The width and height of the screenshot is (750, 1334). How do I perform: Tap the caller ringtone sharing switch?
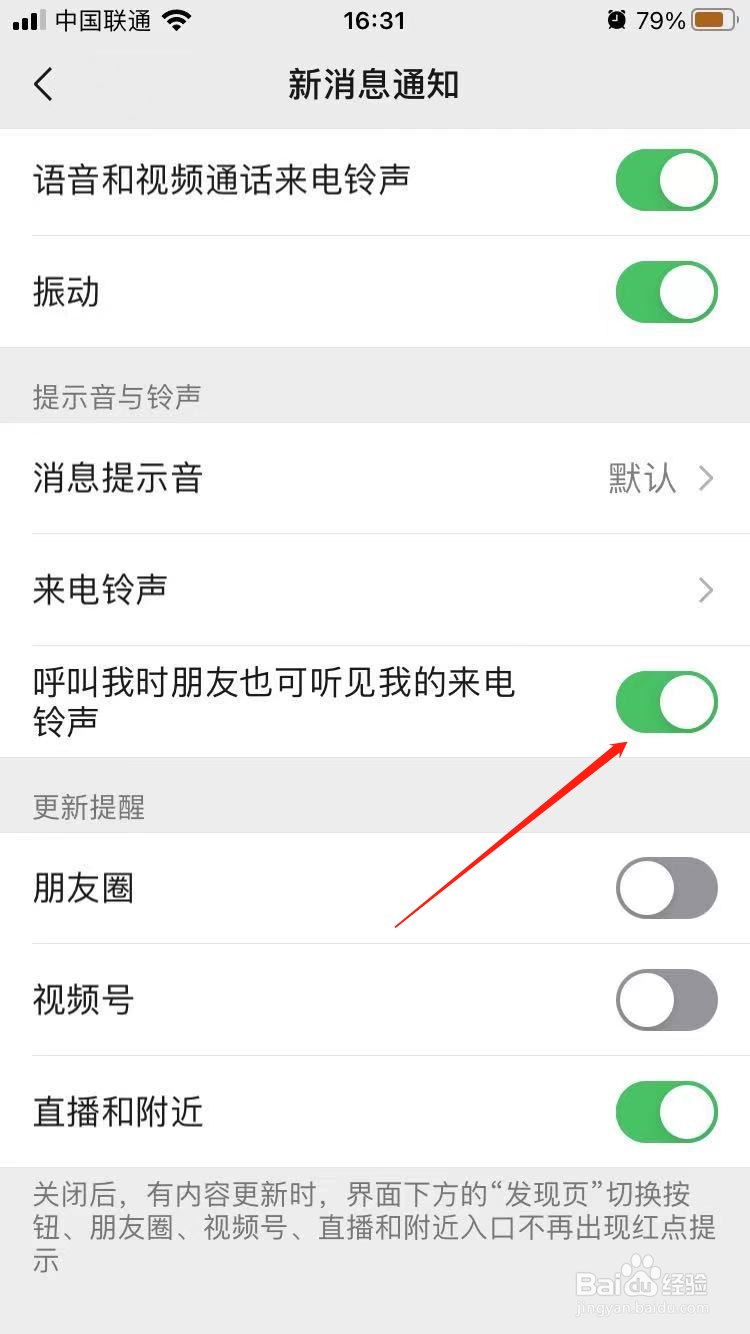[666, 702]
